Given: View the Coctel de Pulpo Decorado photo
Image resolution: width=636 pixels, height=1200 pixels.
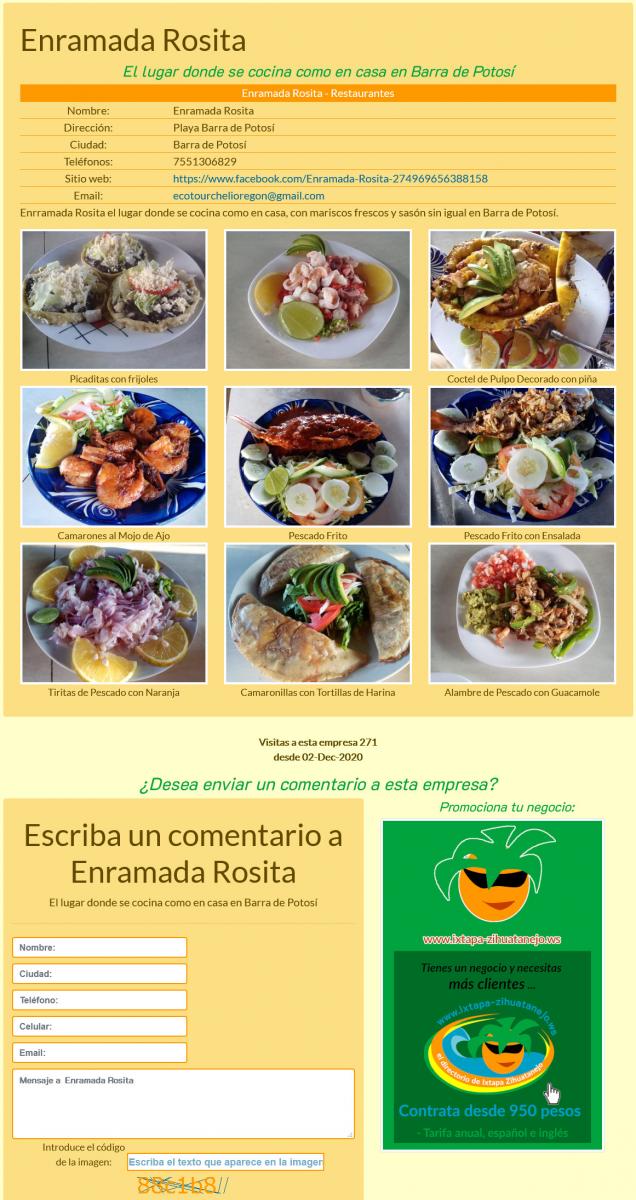Looking at the screenshot, I should [522, 300].
